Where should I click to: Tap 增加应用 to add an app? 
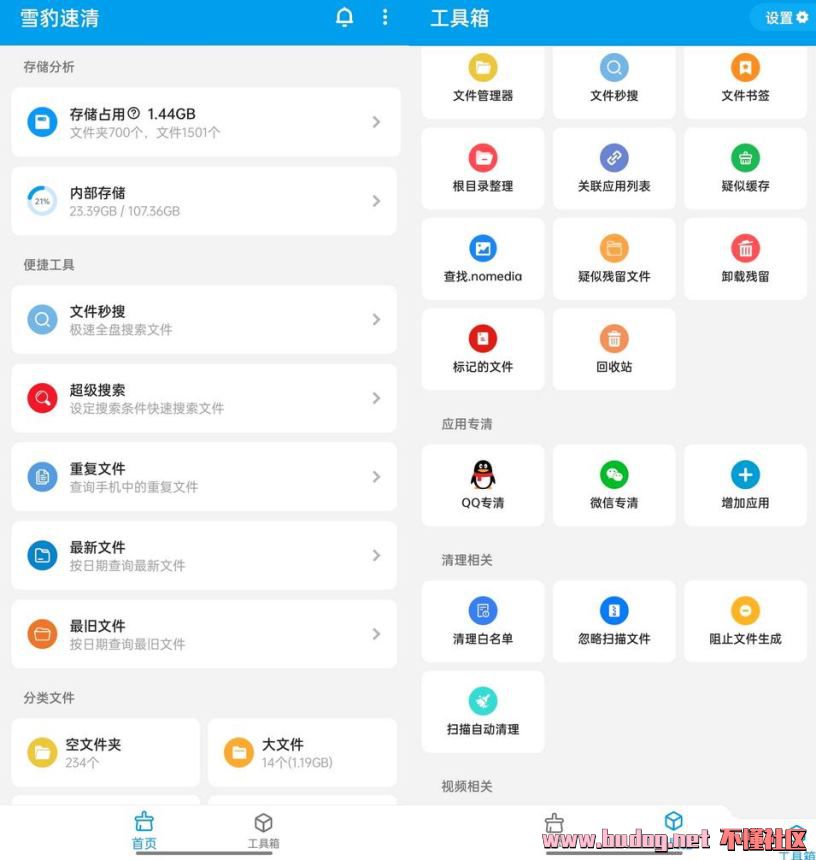click(745, 485)
